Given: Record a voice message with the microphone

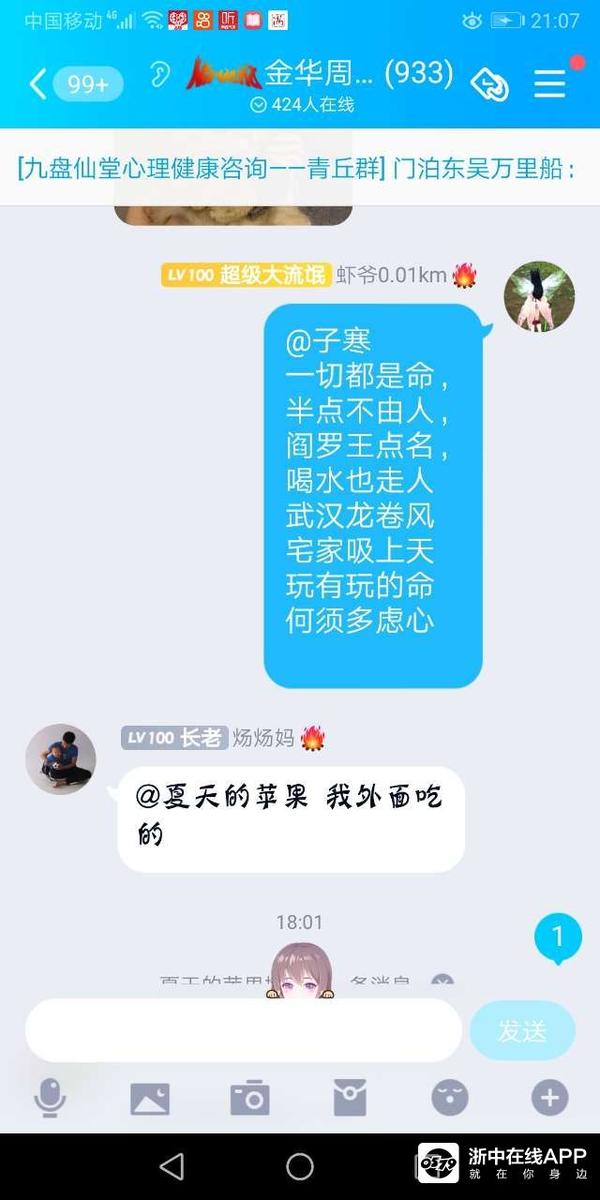Looking at the screenshot, I should (50, 1098).
